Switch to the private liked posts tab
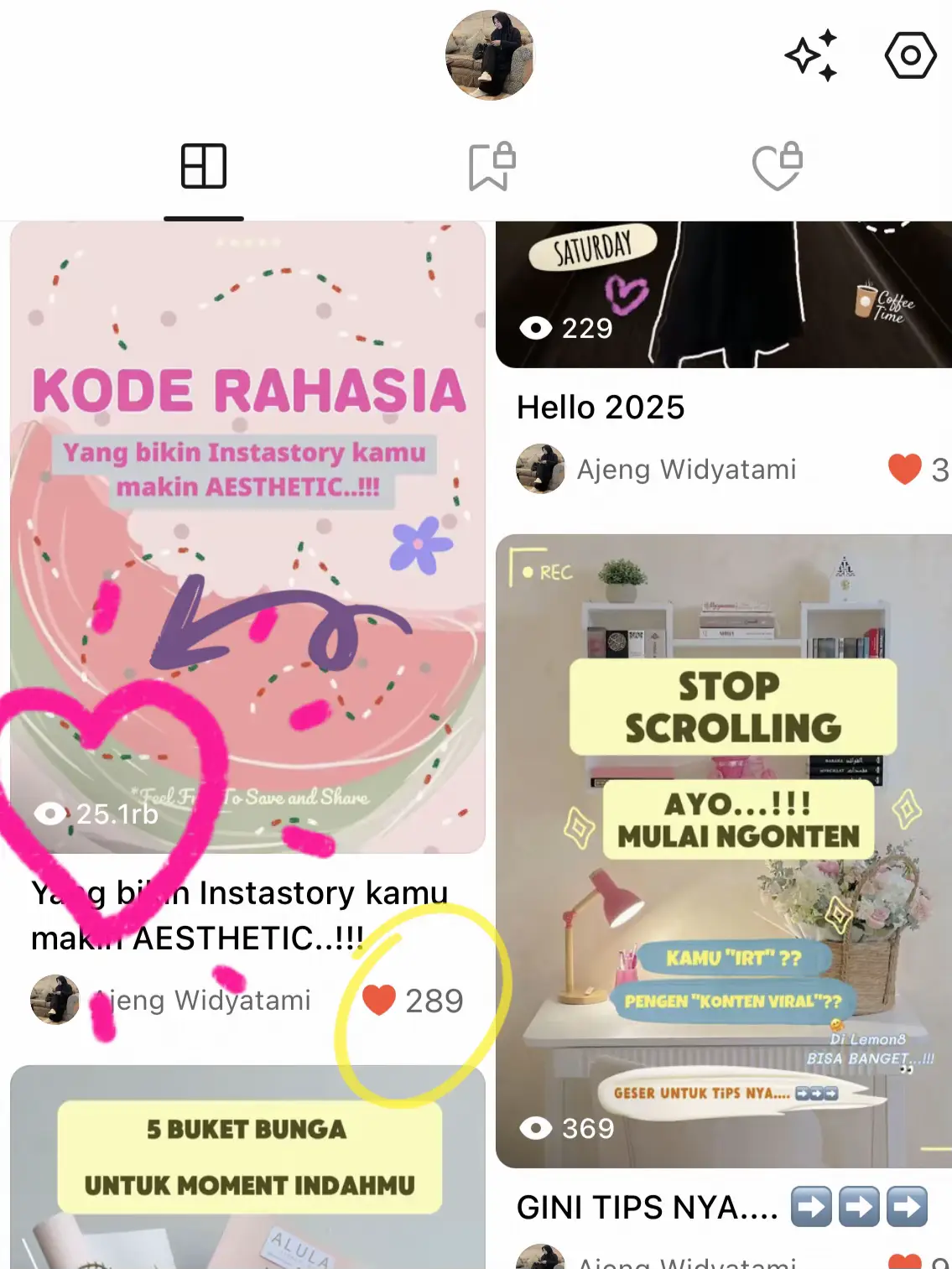Screen dimensions: 952x1269 [x=778, y=166]
